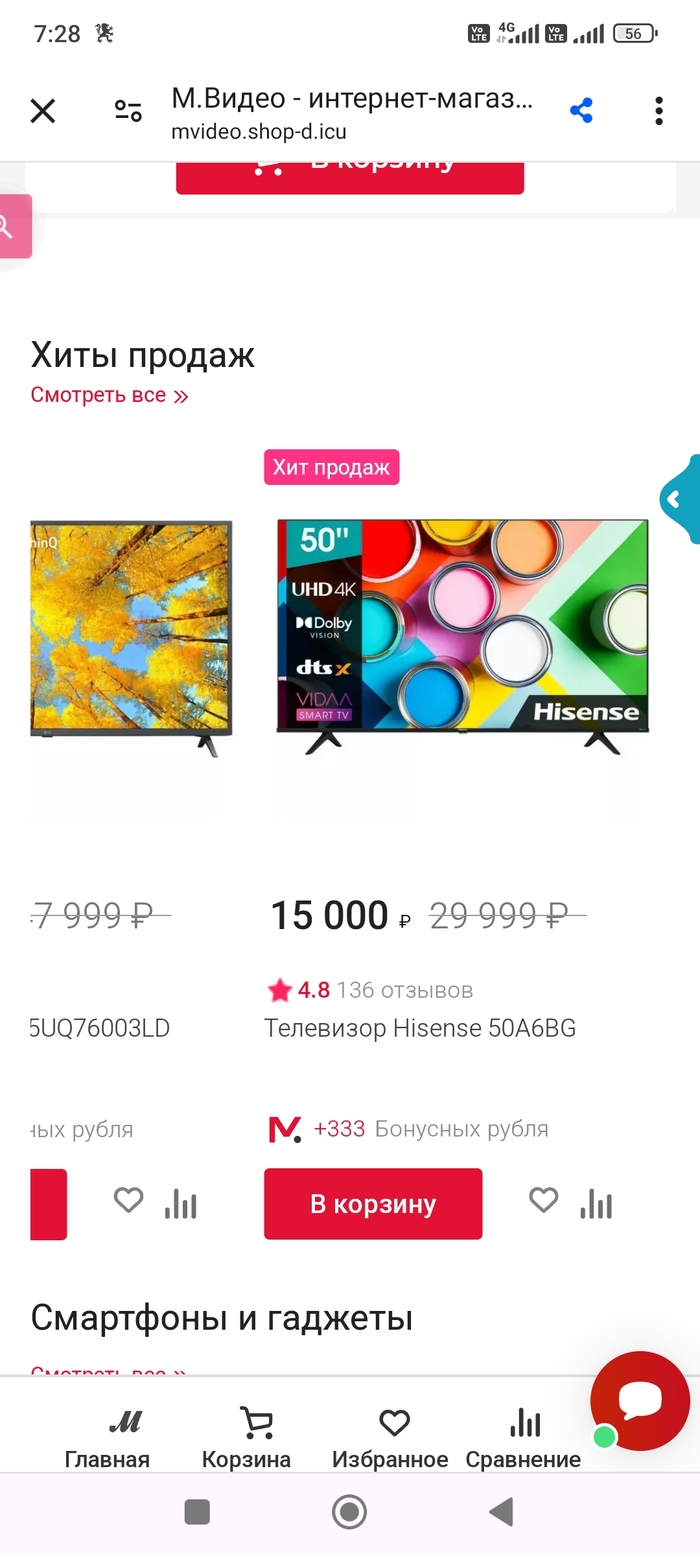Add Hisense 50A6BG to favorites
Viewport: 700px width, 1556px height.
pyautogui.click(x=543, y=1200)
